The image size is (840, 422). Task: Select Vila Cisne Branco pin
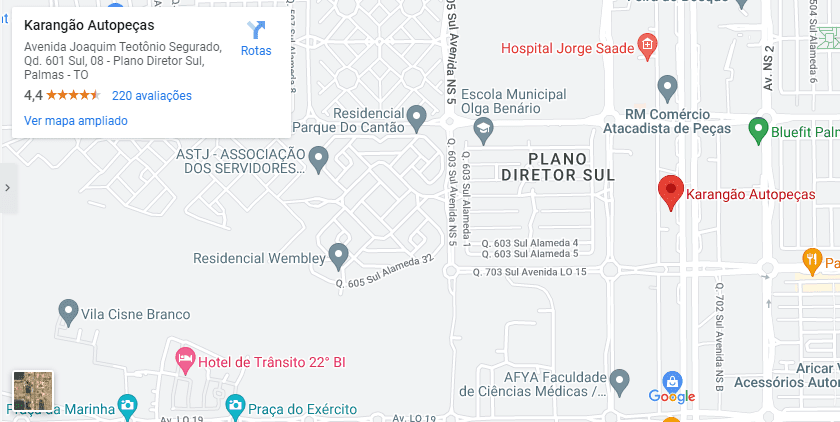click(x=68, y=311)
